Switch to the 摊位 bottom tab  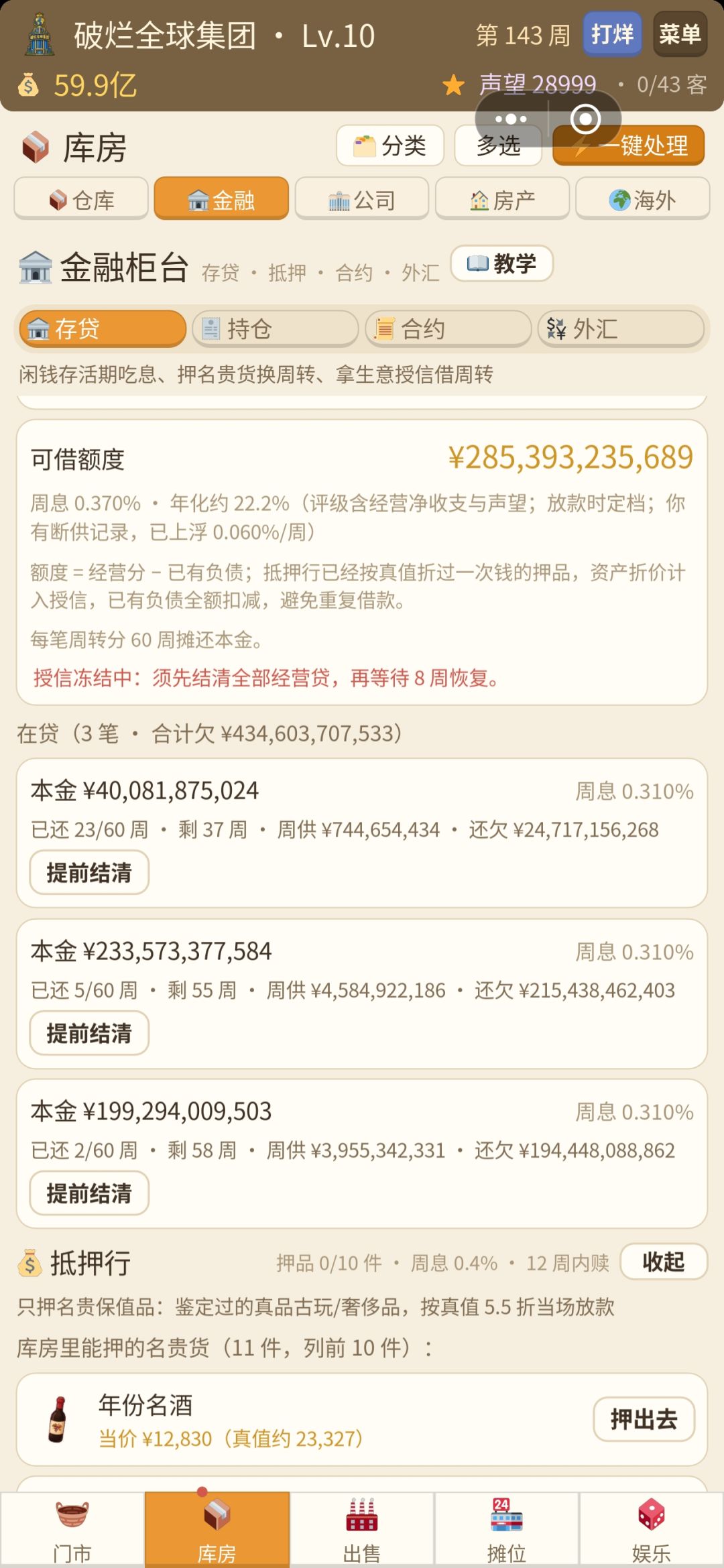pyautogui.click(x=507, y=1530)
